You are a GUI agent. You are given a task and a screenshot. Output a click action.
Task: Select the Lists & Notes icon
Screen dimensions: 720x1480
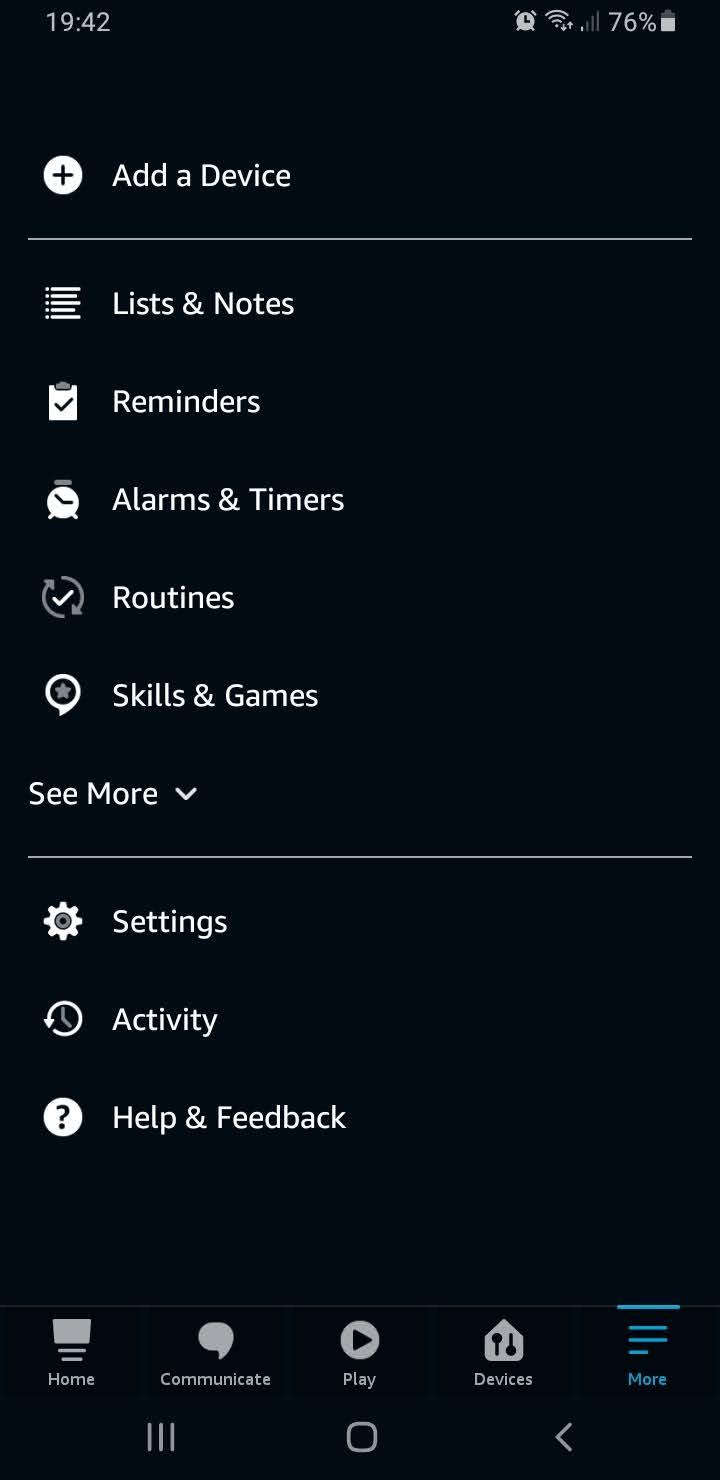tap(62, 303)
